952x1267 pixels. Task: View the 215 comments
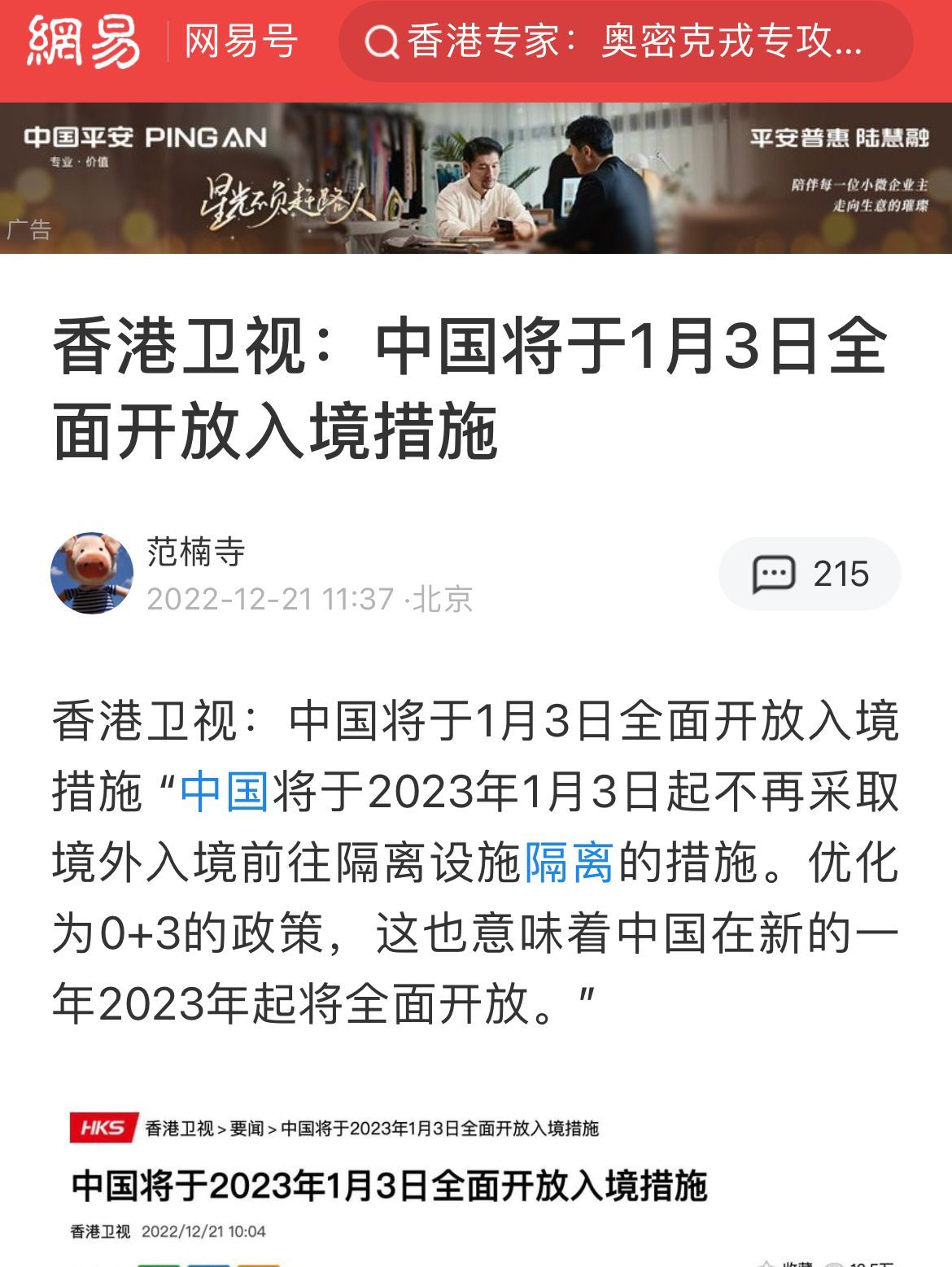coord(809,574)
